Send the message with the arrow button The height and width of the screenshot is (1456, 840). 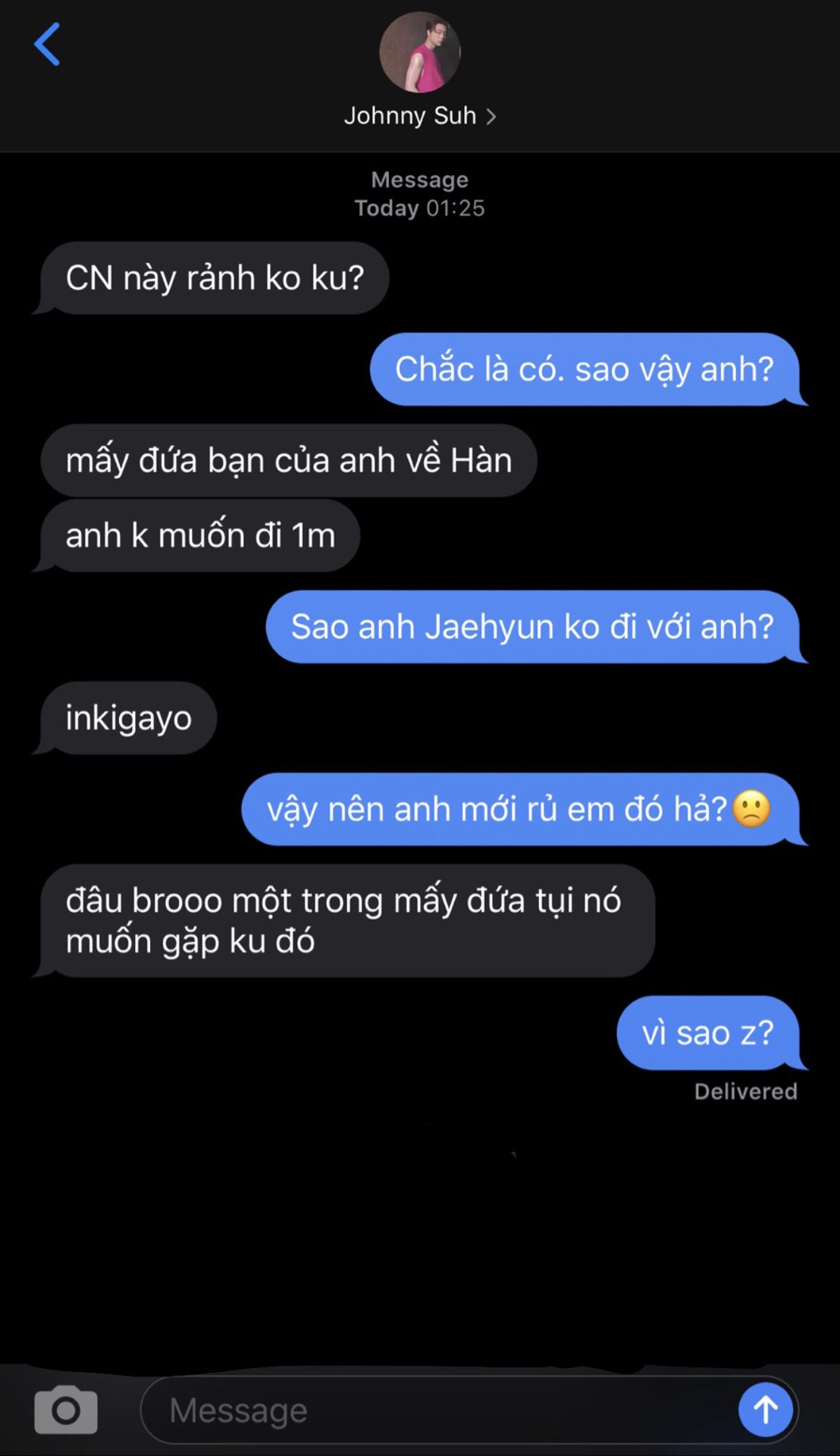click(x=765, y=1410)
